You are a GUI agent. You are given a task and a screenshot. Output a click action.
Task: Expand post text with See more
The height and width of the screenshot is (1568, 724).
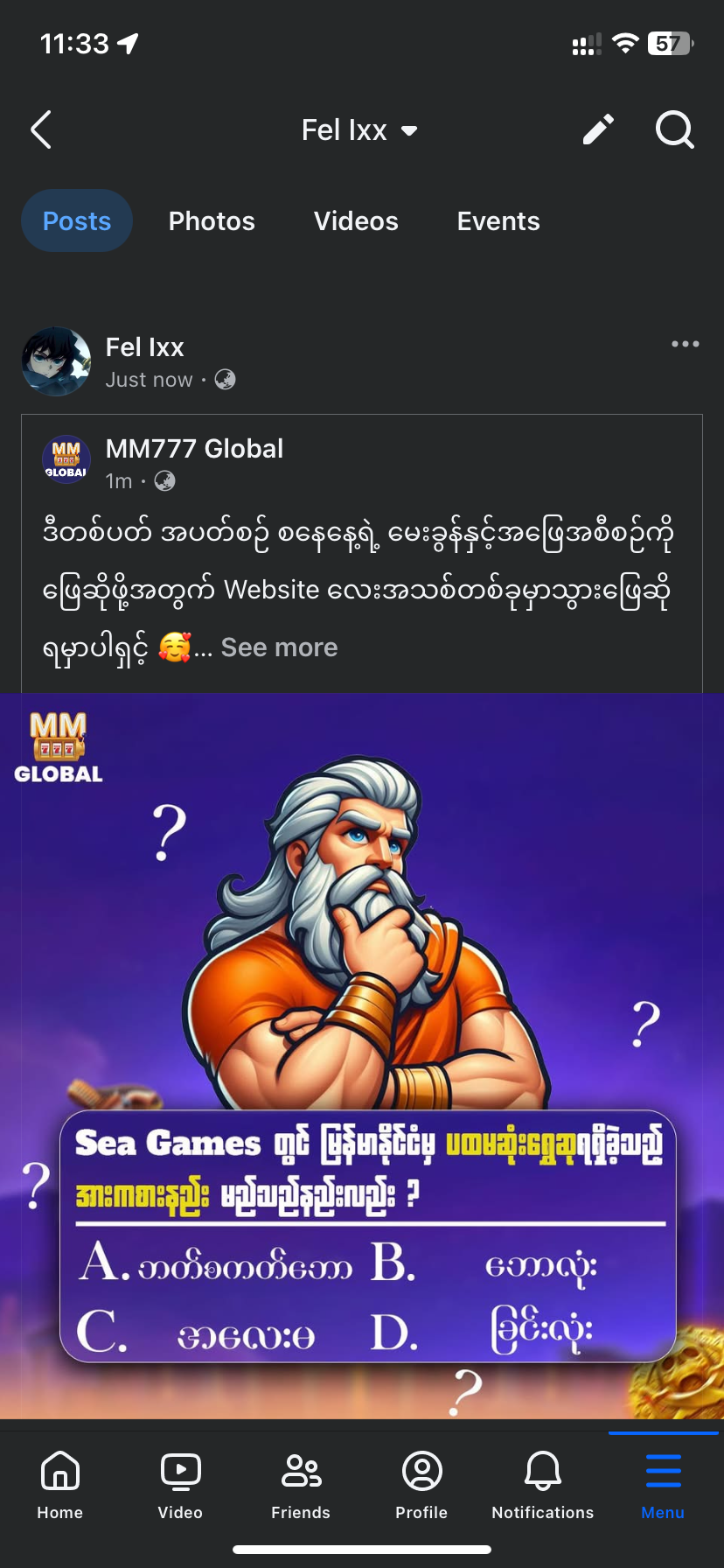coord(279,647)
